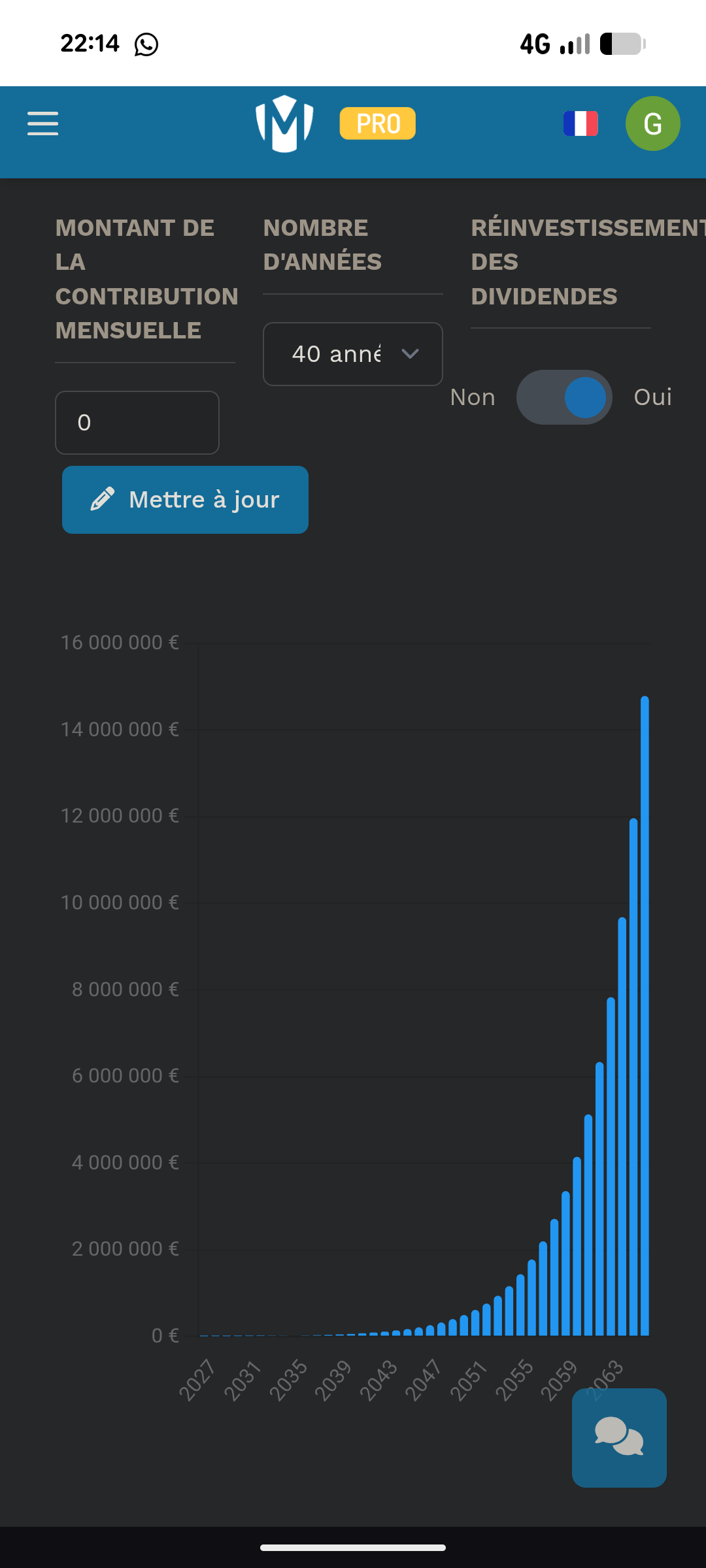706x1568 pixels.
Task: Tap Mettre à jour button
Action: click(x=185, y=500)
